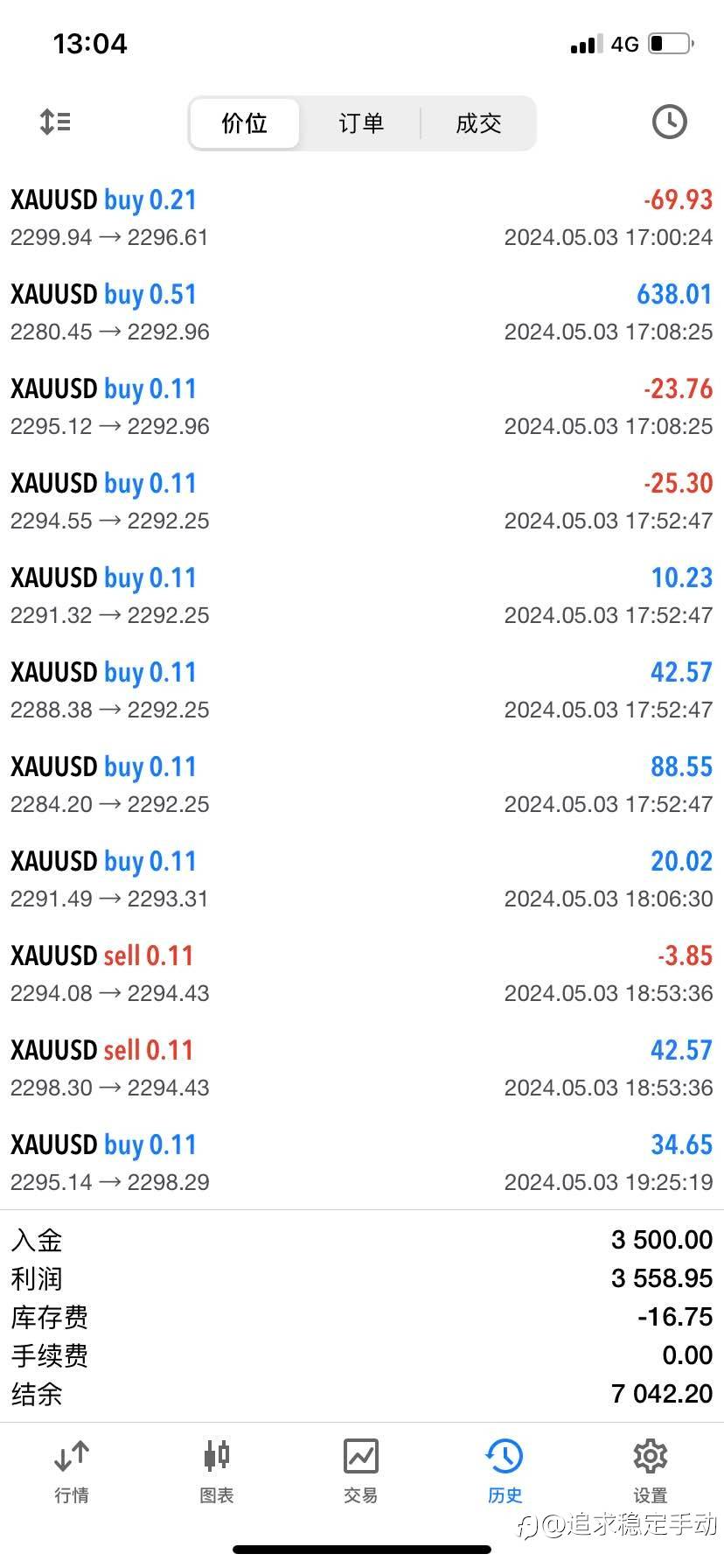Expand the trade showing 88.55 profit
The image size is (724, 1568).
(x=362, y=784)
